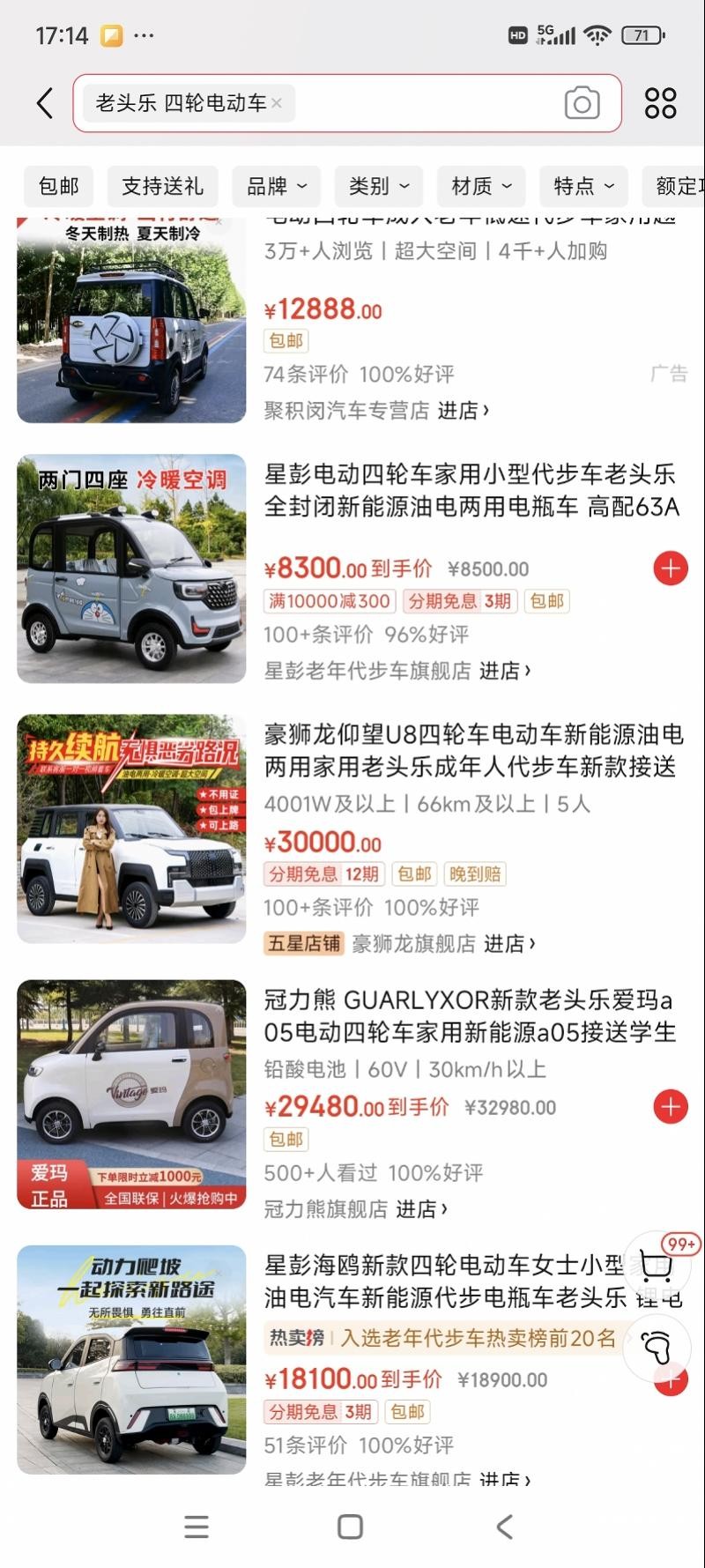Switch the result layout with the grid icon
705x1568 pixels.
click(x=660, y=103)
